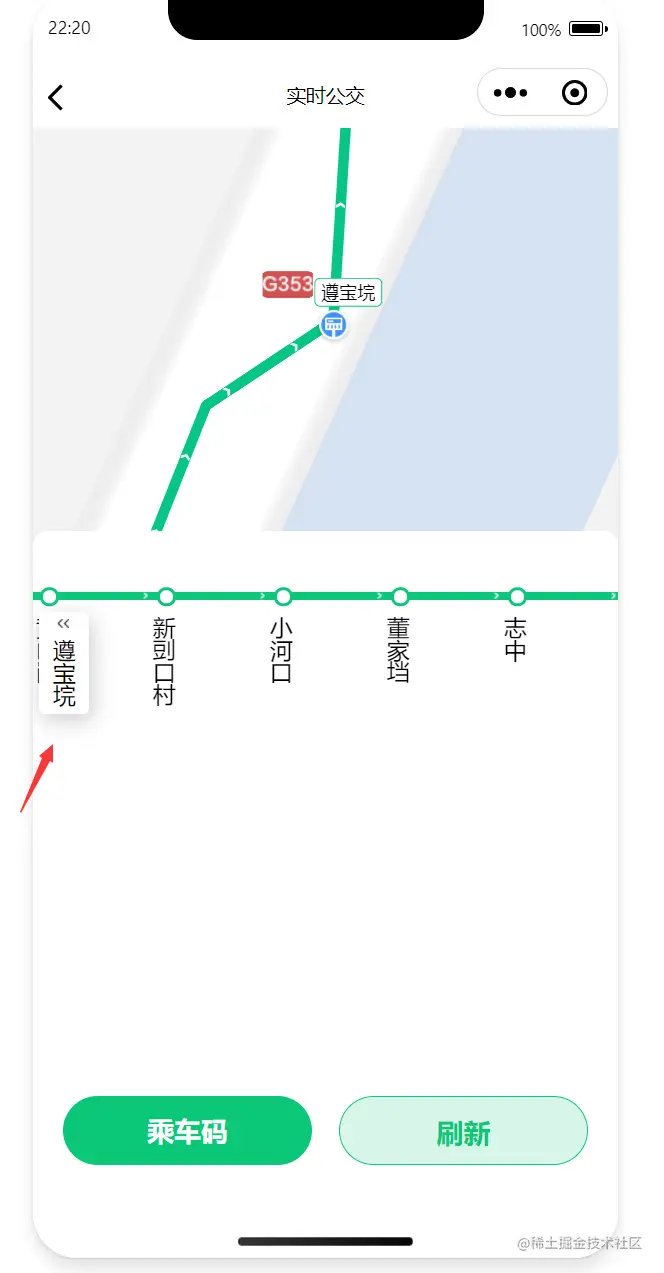
Task: Select the 新剅口村 stop
Action: tap(165, 660)
